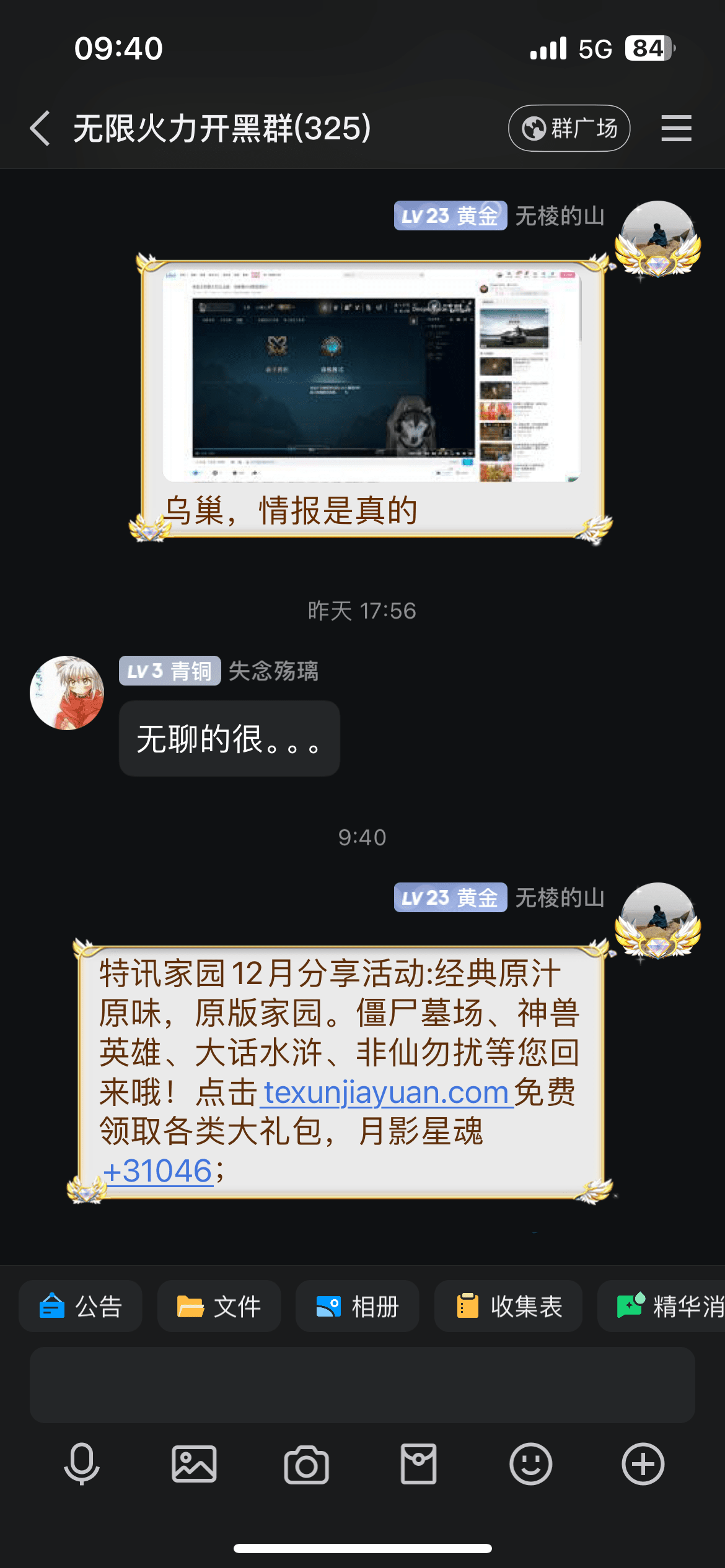Open group 公告 announcements

[81, 1306]
